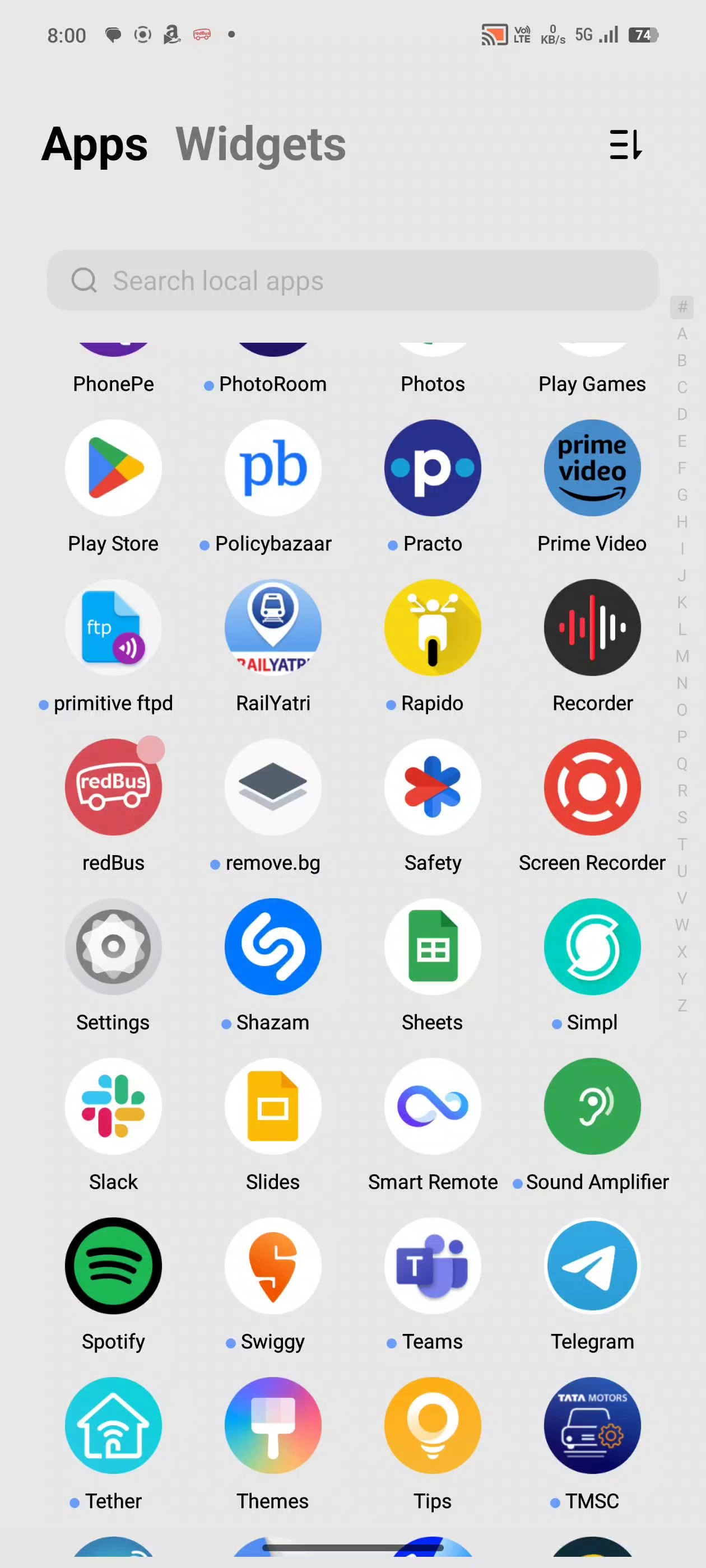Jump to letter S in the index
This screenshot has height=1568, width=706.
[x=682, y=818]
